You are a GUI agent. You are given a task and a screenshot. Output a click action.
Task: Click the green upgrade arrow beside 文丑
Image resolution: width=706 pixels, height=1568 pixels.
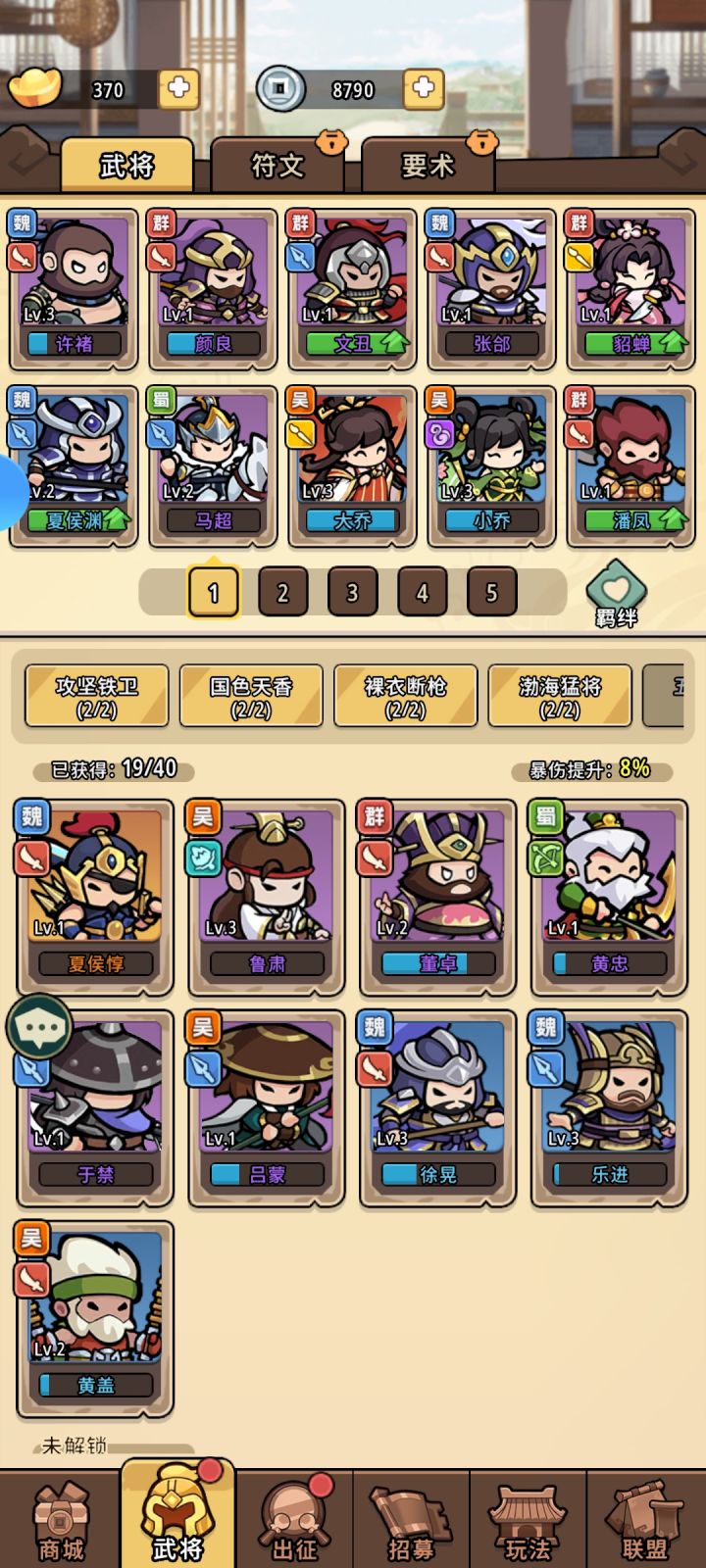392,344
